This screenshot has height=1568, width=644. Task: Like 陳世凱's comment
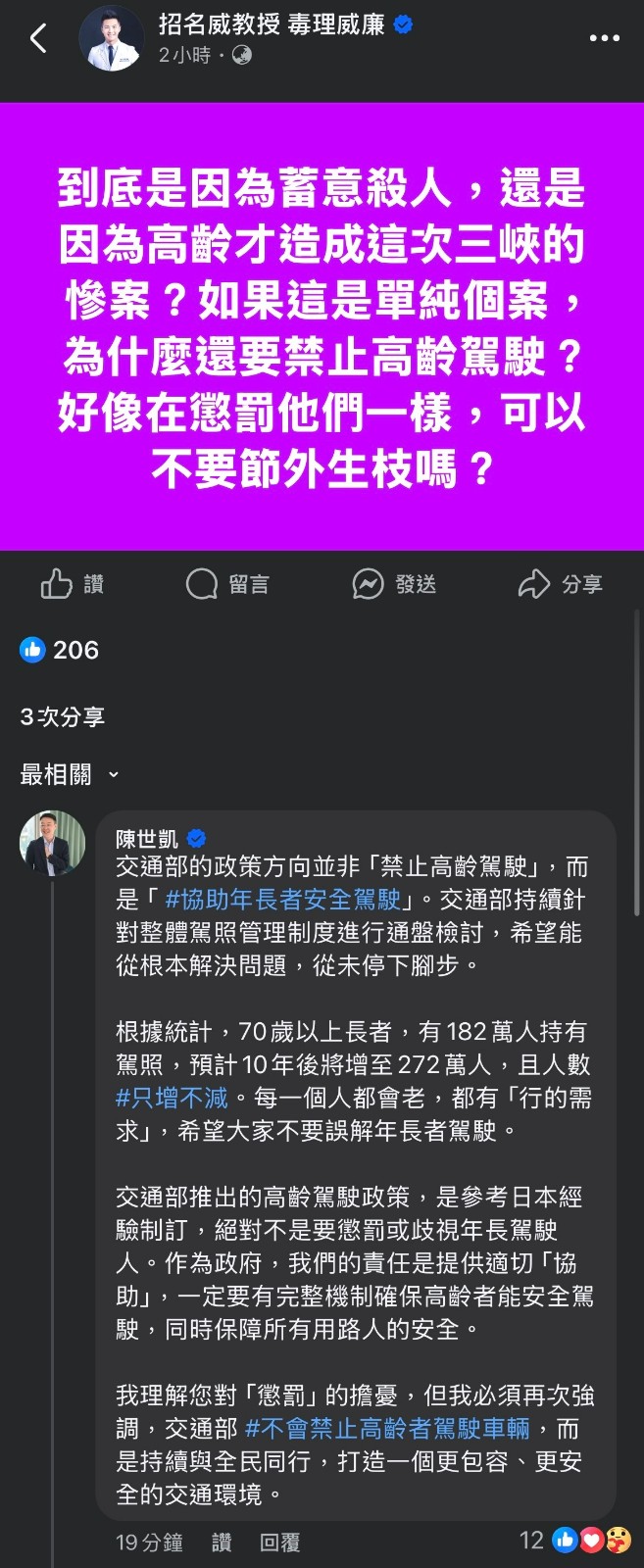click(222, 1543)
